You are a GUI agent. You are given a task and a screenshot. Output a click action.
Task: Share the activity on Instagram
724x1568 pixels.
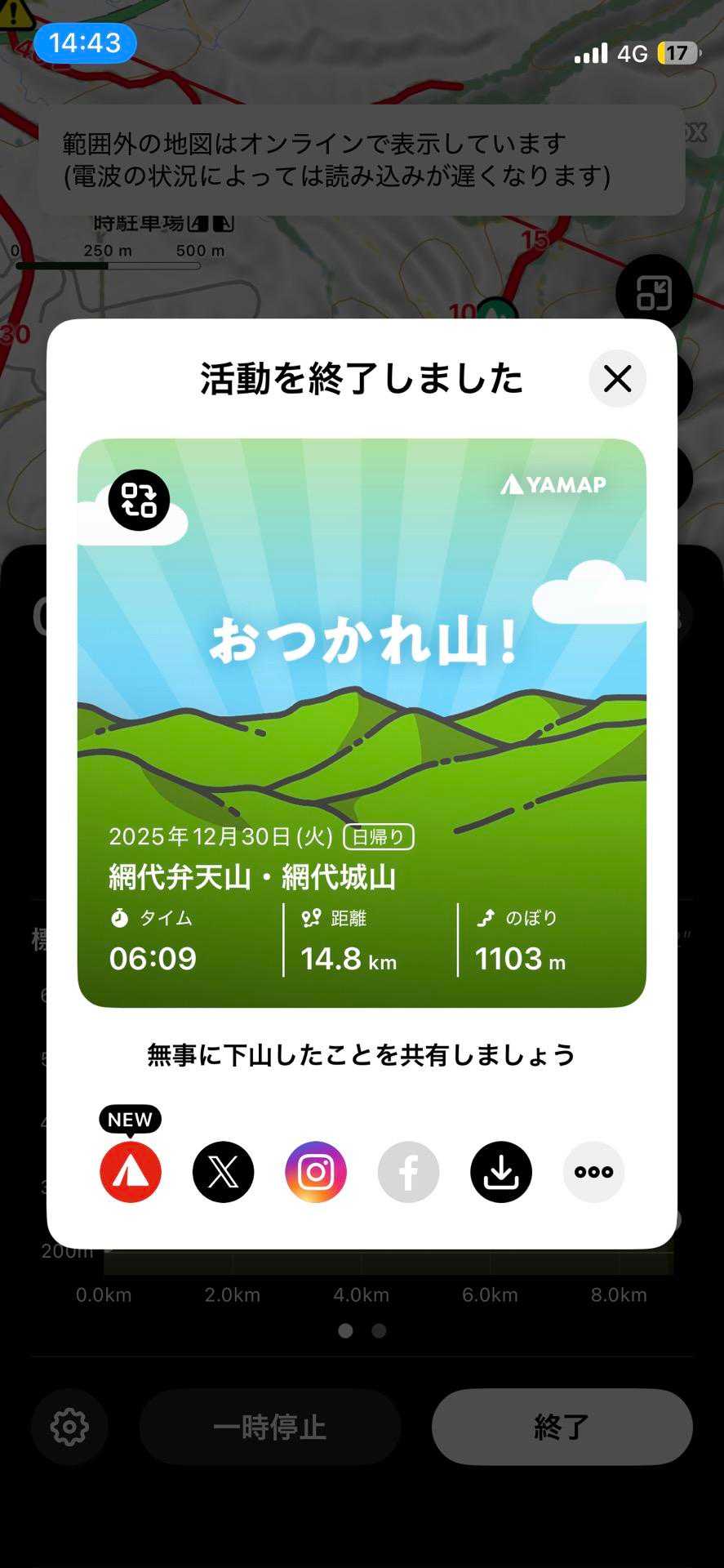316,1172
